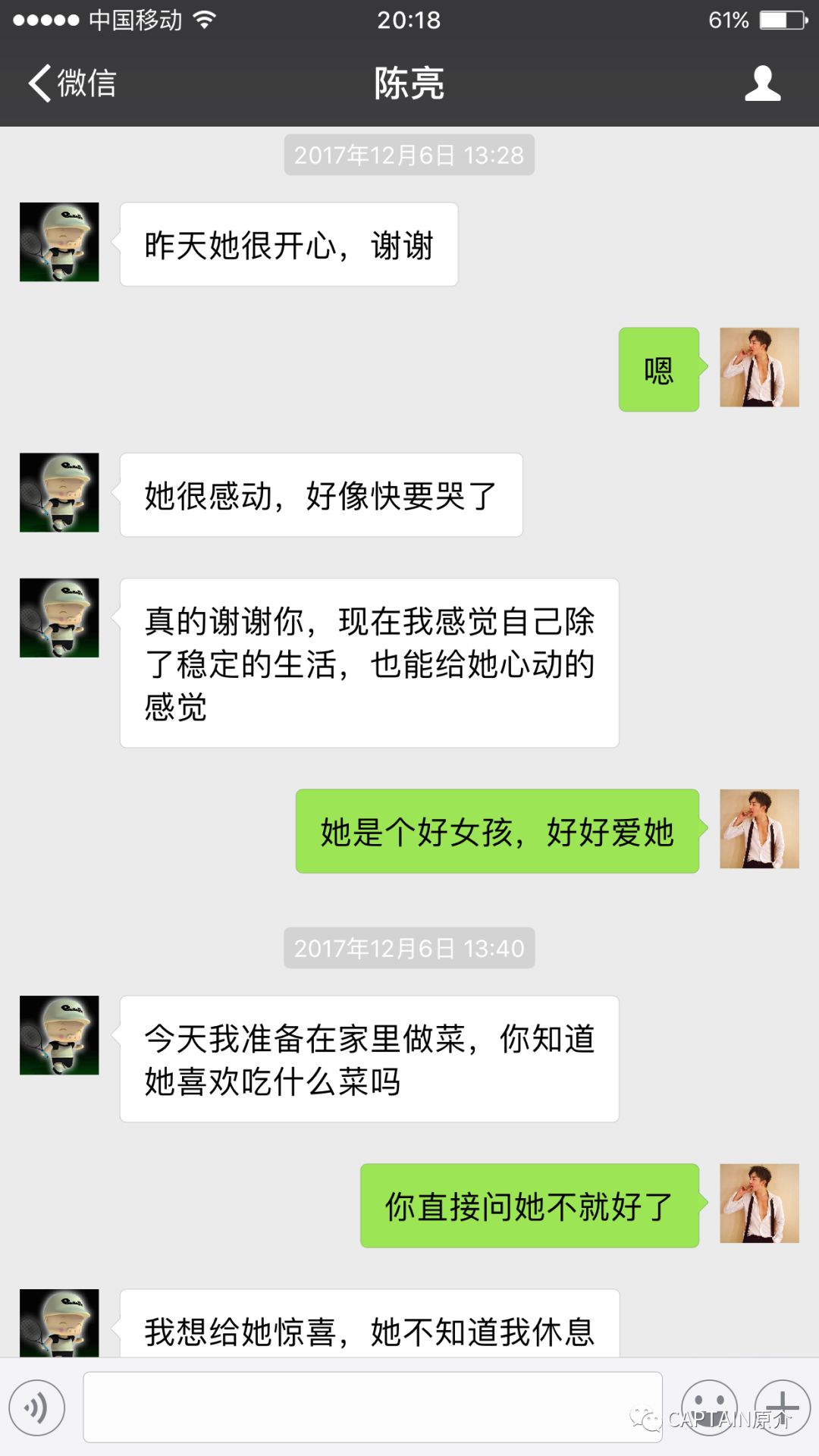Open my avatar beside the 嗯 message
This screenshot has width=819, height=1456.
click(759, 368)
